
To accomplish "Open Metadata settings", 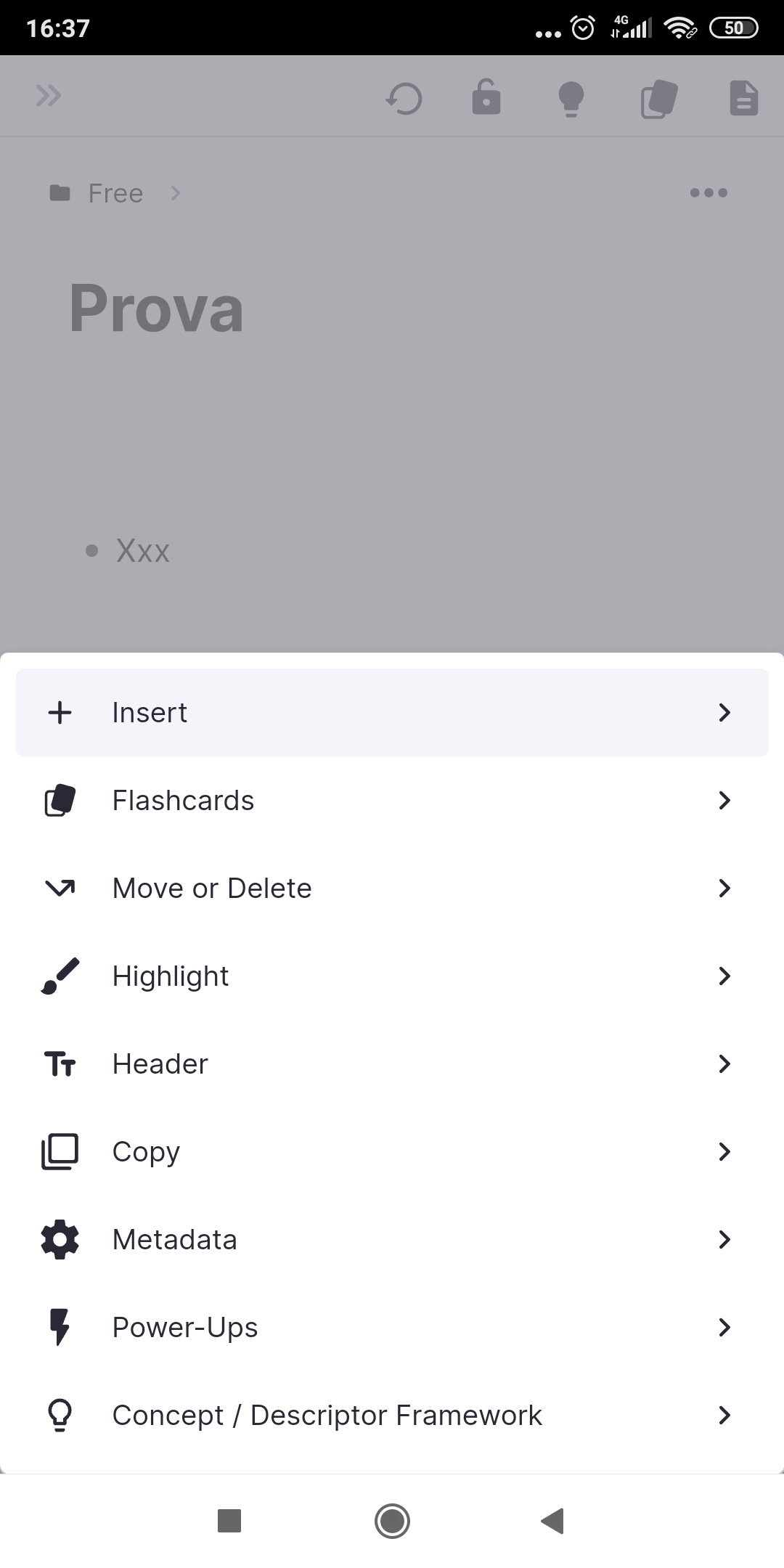I will (x=392, y=1239).
